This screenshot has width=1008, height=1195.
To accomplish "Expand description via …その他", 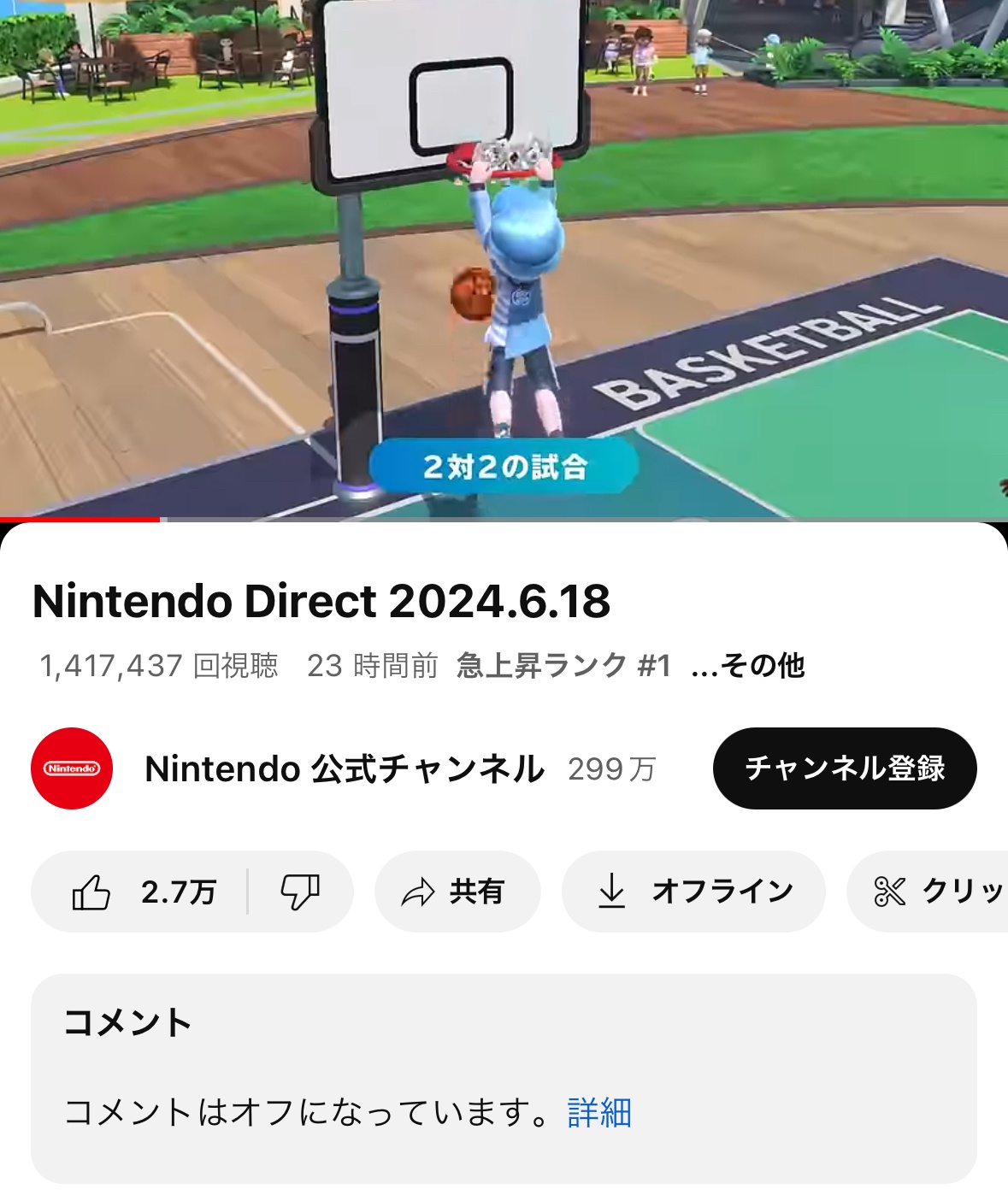I will click(748, 665).
